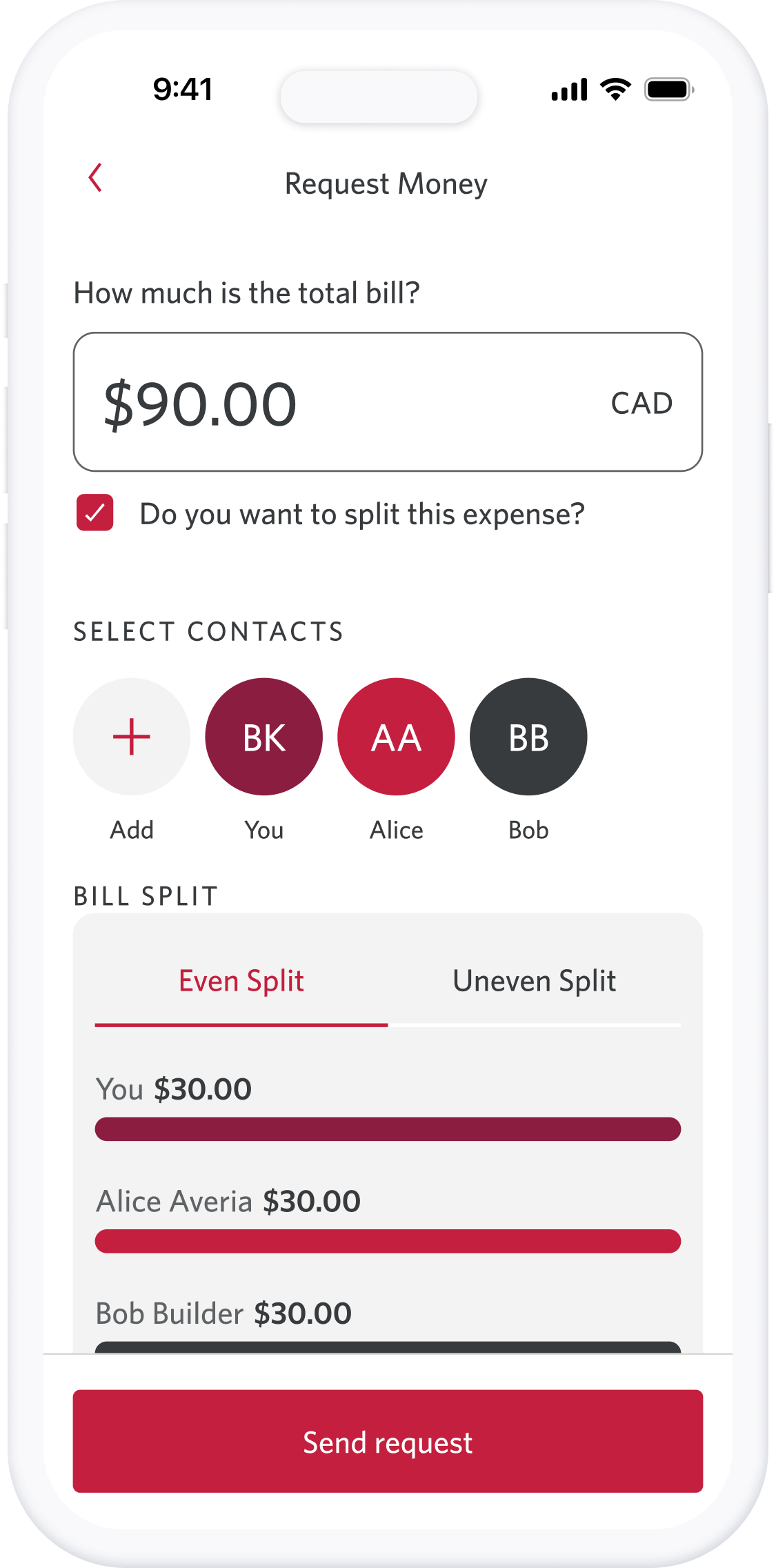The height and width of the screenshot is (1568, 776).
Task: Select the BK You contact avatar
Action: pyautogui.click(x=264, y=737)
